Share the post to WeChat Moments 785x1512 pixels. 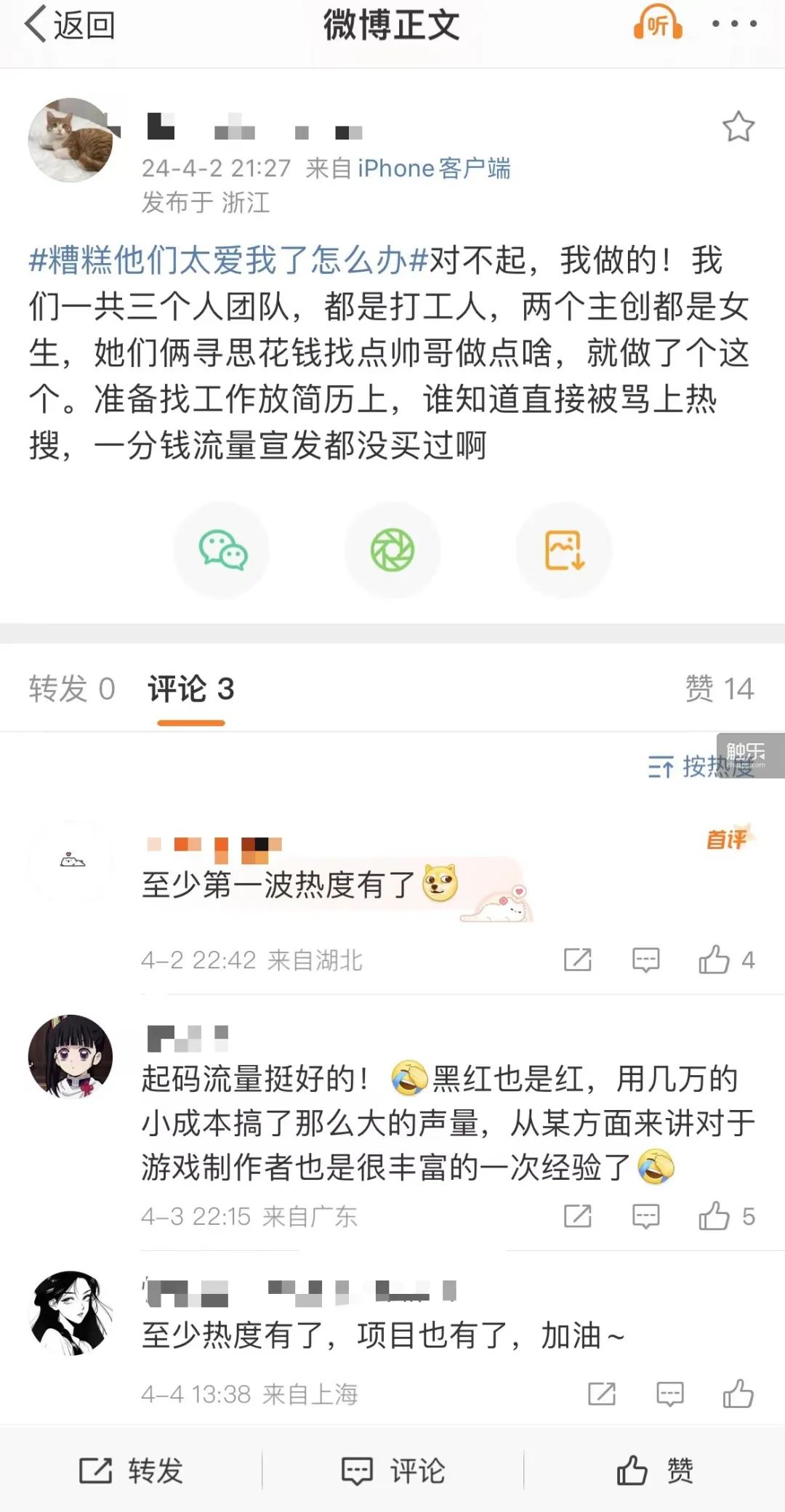pos(392,550)
